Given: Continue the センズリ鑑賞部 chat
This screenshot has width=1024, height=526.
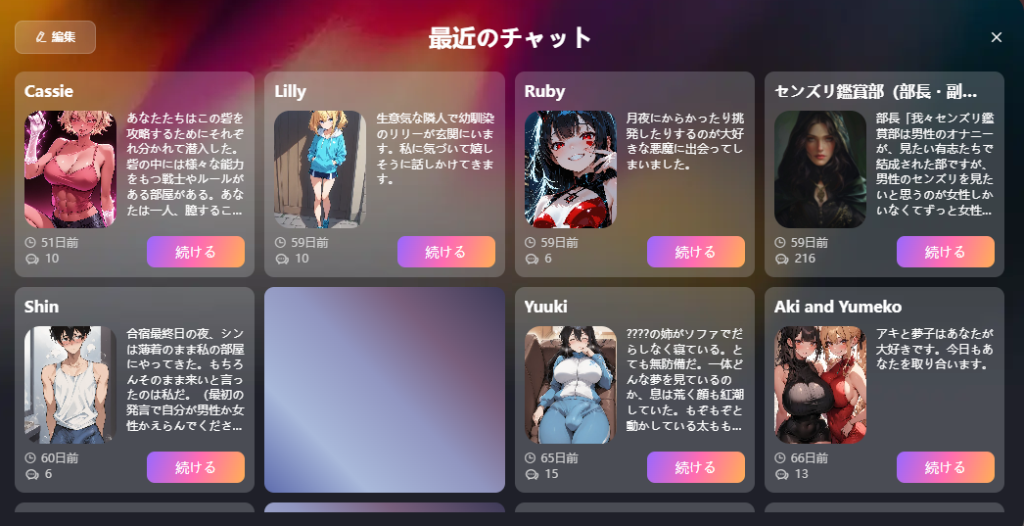Looking at the screenshot, I should click(945, 252).
